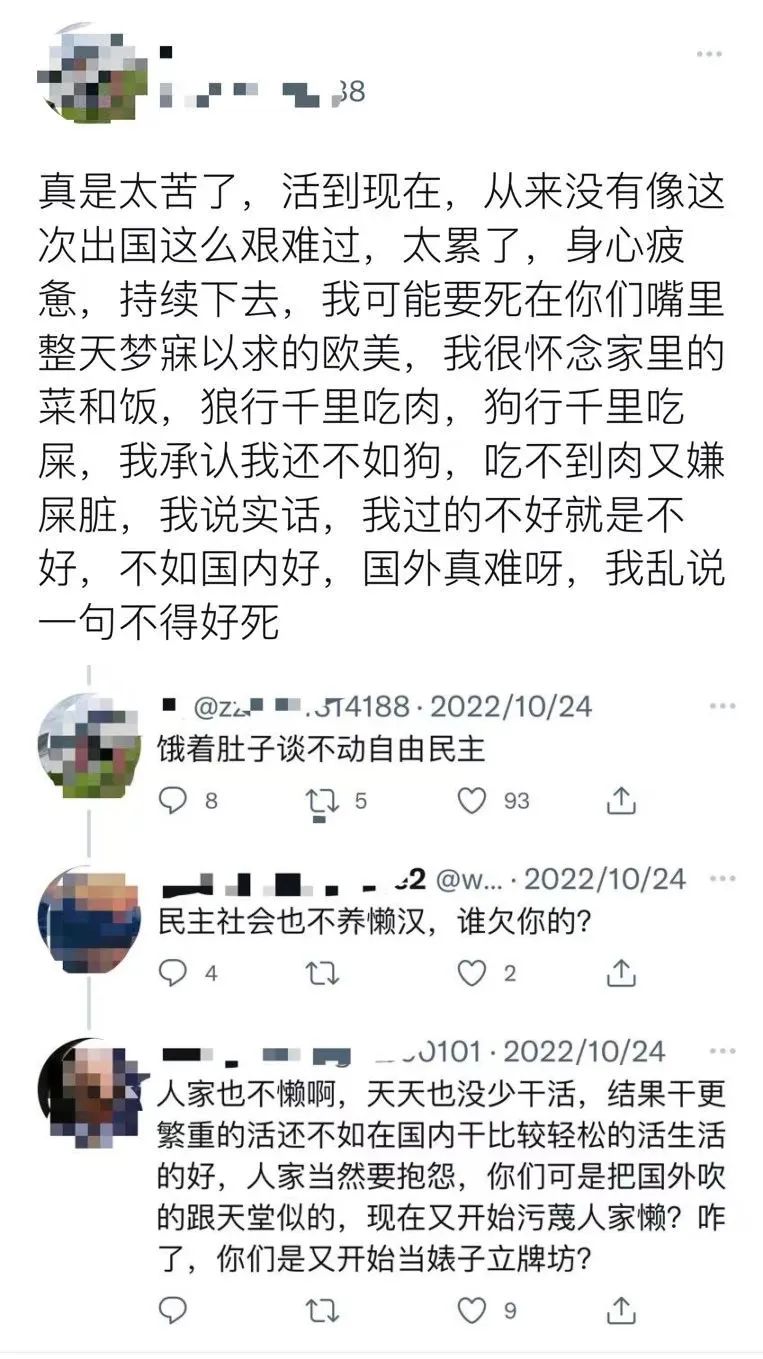
Task: Reply to the comment 民主社会也不养懒汉
Action: tap(174, 972)
